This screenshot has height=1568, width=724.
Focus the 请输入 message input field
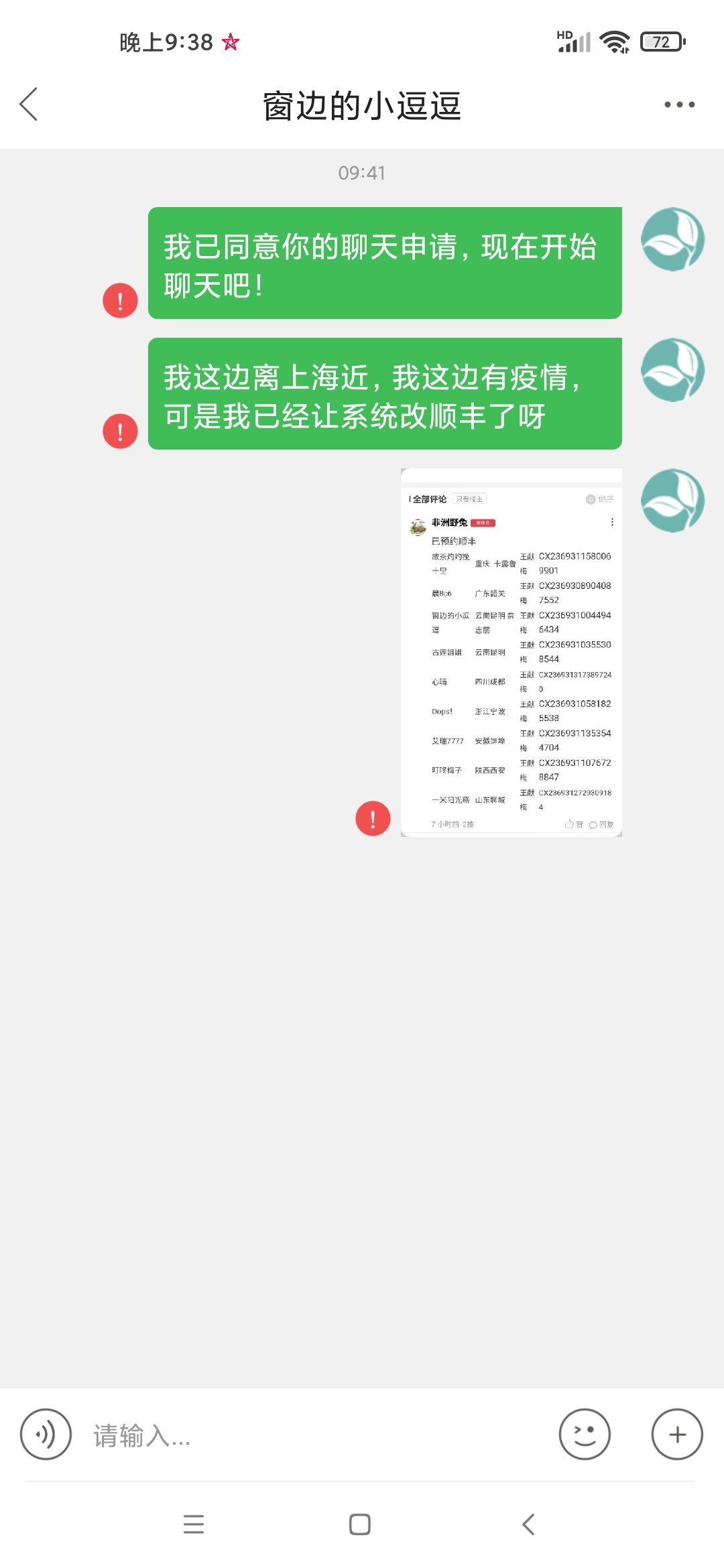point(315,1435)
